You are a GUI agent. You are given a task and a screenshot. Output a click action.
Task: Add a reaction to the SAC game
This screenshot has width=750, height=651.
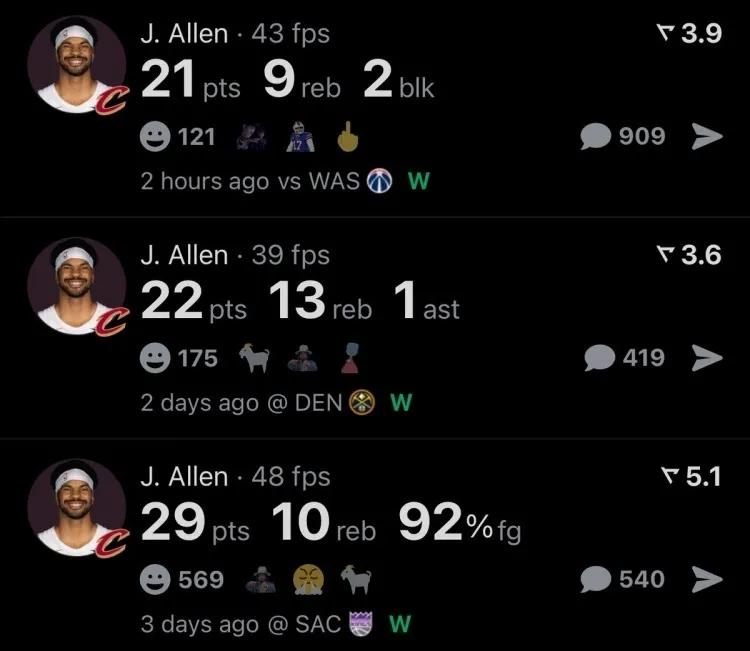(155, 579)
